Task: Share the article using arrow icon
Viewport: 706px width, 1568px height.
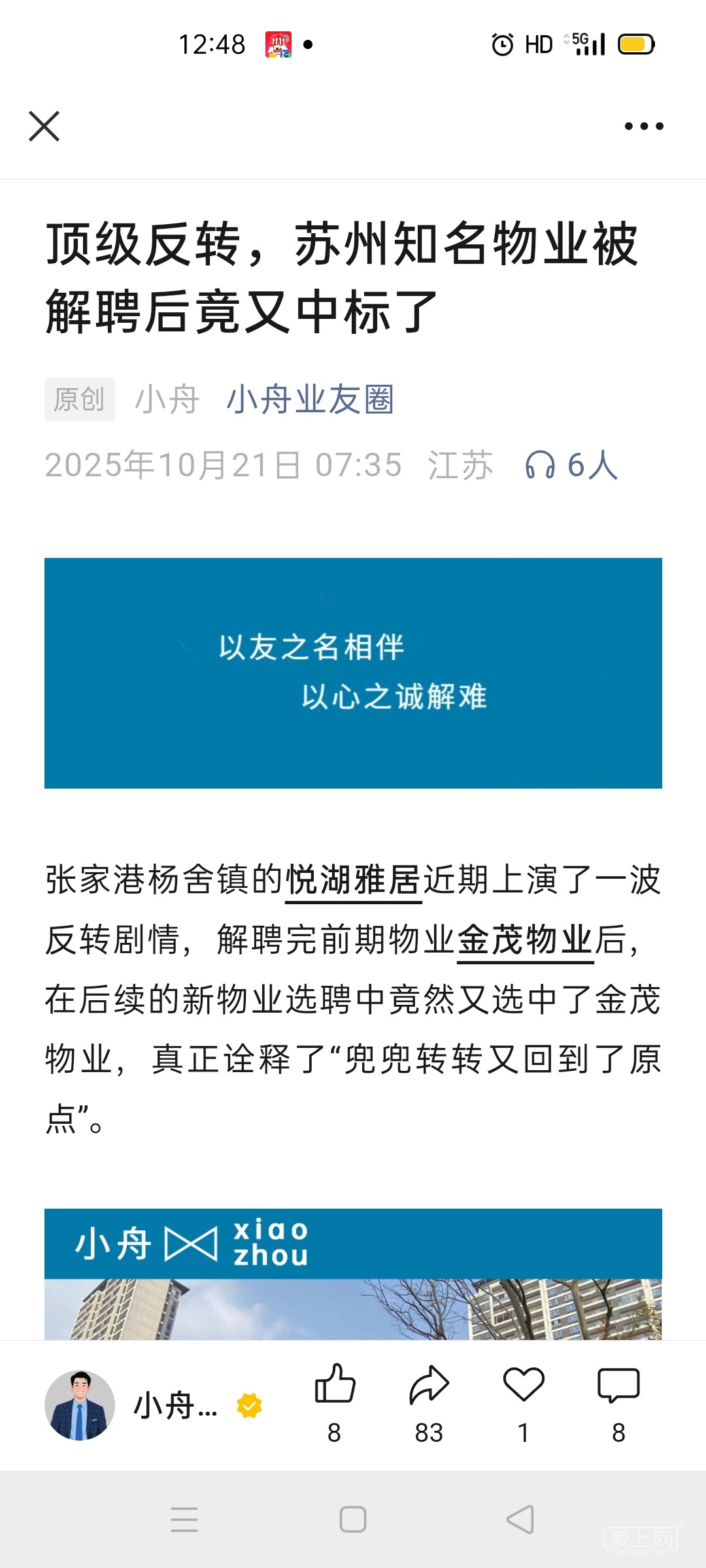Action: click(x=429, y=1384)
